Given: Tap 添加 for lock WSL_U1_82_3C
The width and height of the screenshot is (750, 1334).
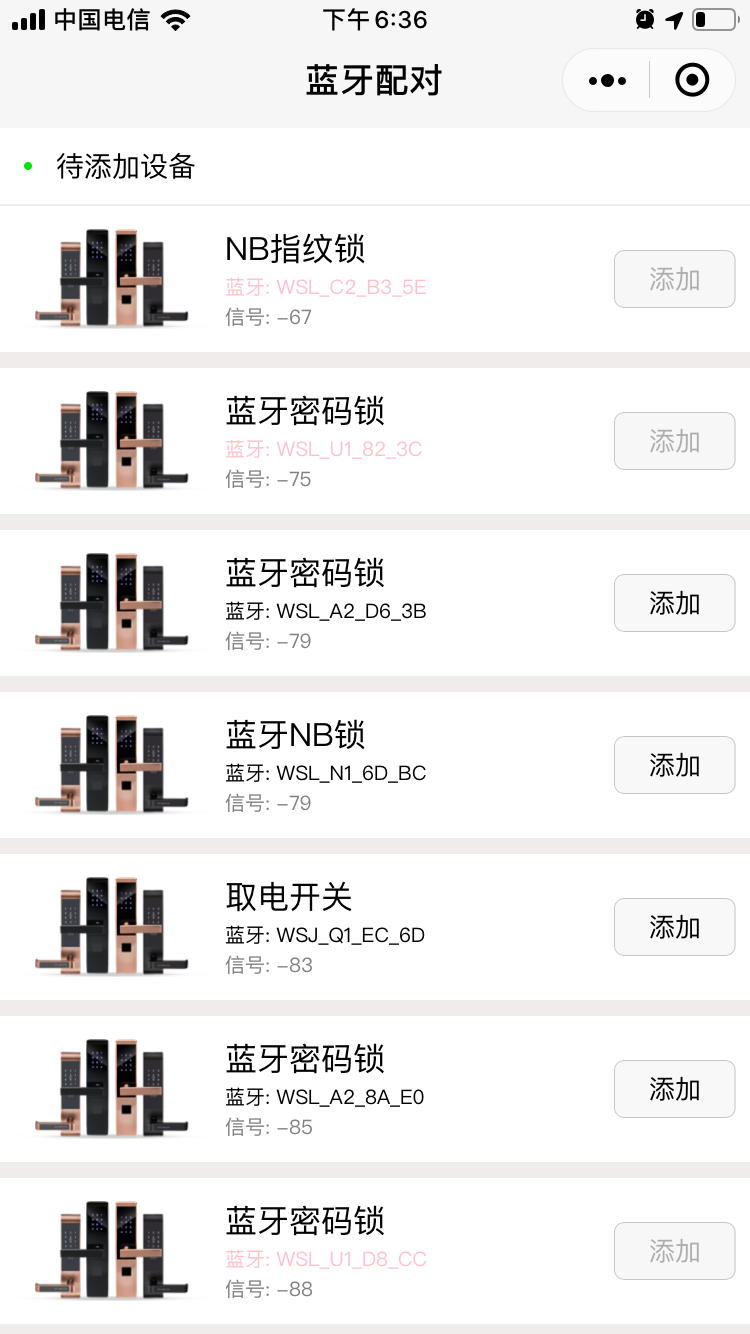Looking at the screenshot, I should click(x=674, y=441).
